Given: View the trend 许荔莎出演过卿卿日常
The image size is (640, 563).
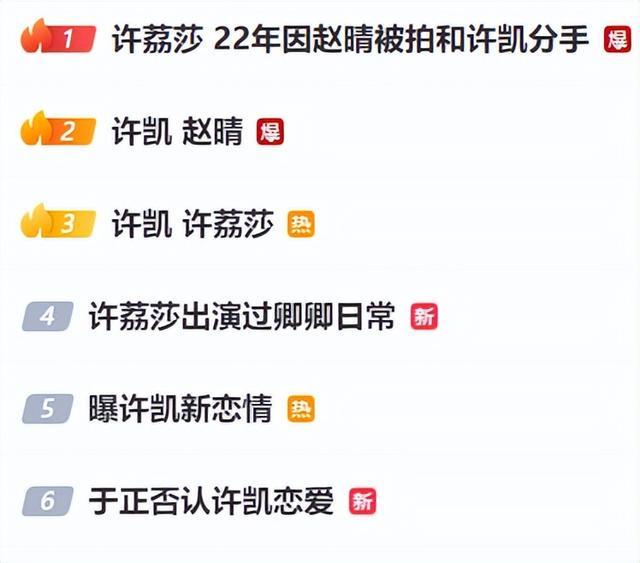Looking at the screenshot, I should [x=242, y=317].
